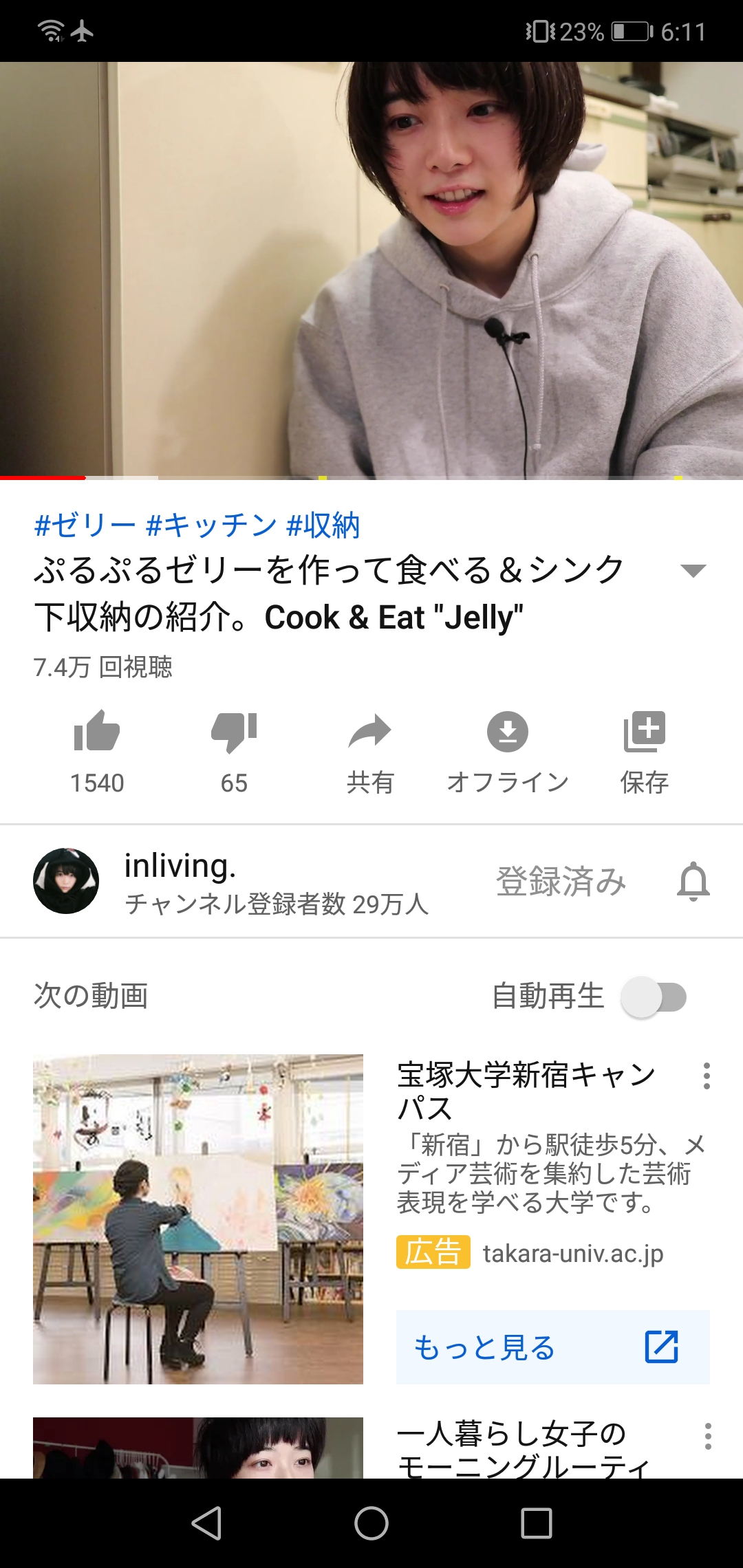Tap the 登録済み subscribed button

tap(561, 881)
